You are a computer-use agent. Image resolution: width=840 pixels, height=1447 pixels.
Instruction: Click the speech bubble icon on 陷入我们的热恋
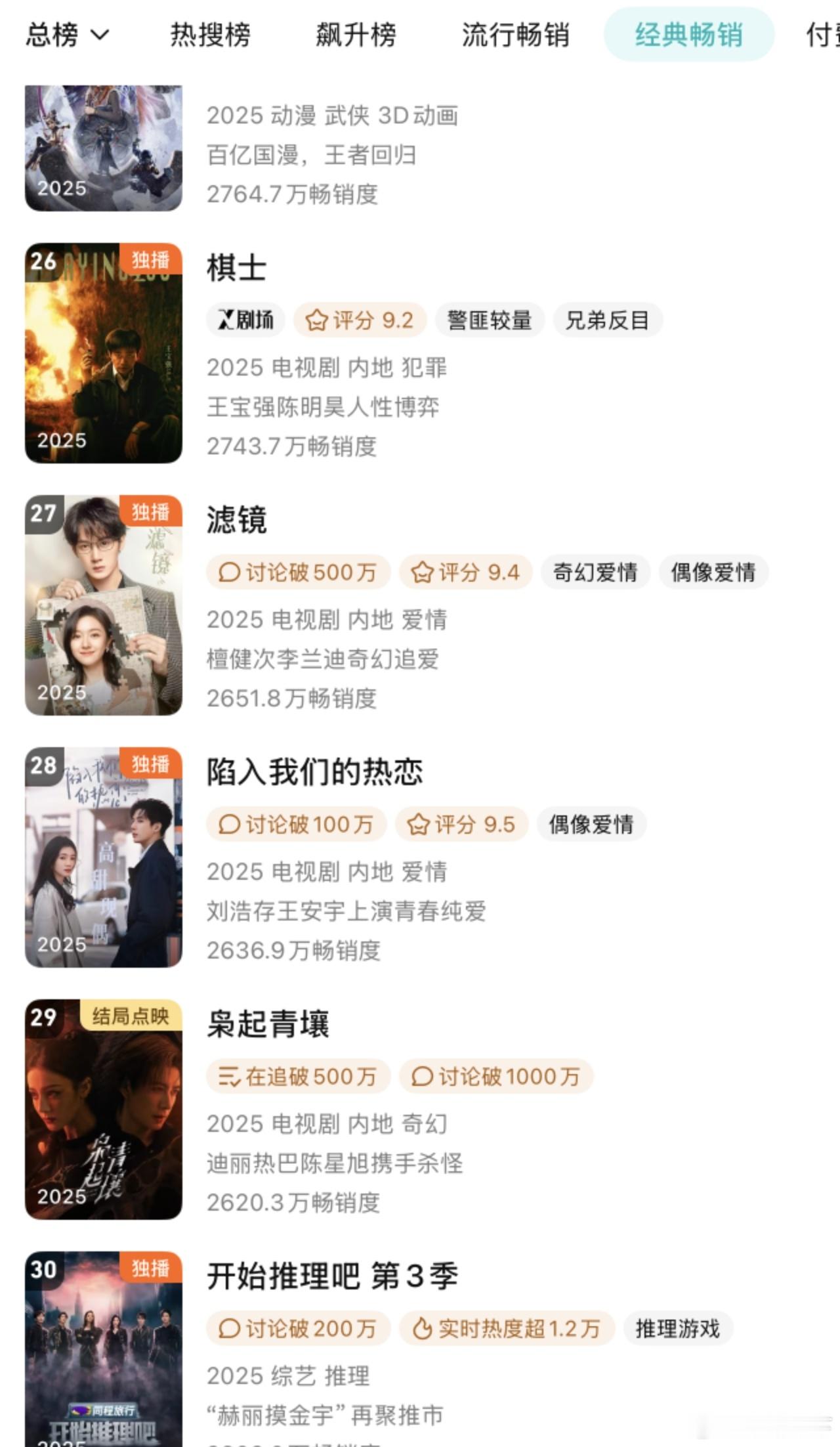[230, 824]
